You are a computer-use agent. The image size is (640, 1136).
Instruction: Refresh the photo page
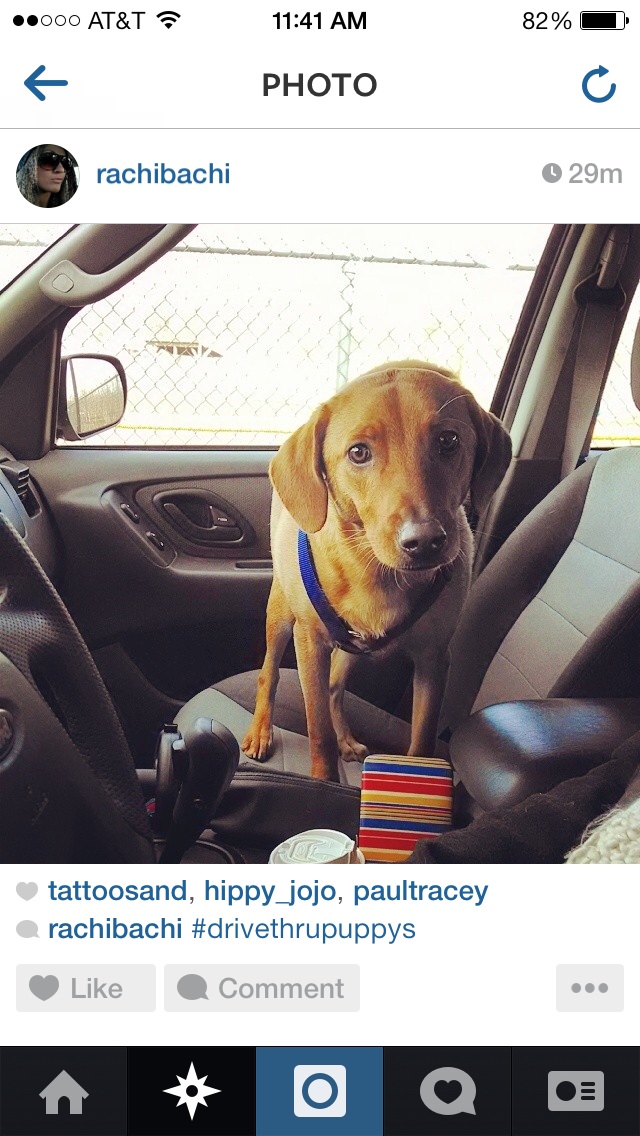(598, 85)
